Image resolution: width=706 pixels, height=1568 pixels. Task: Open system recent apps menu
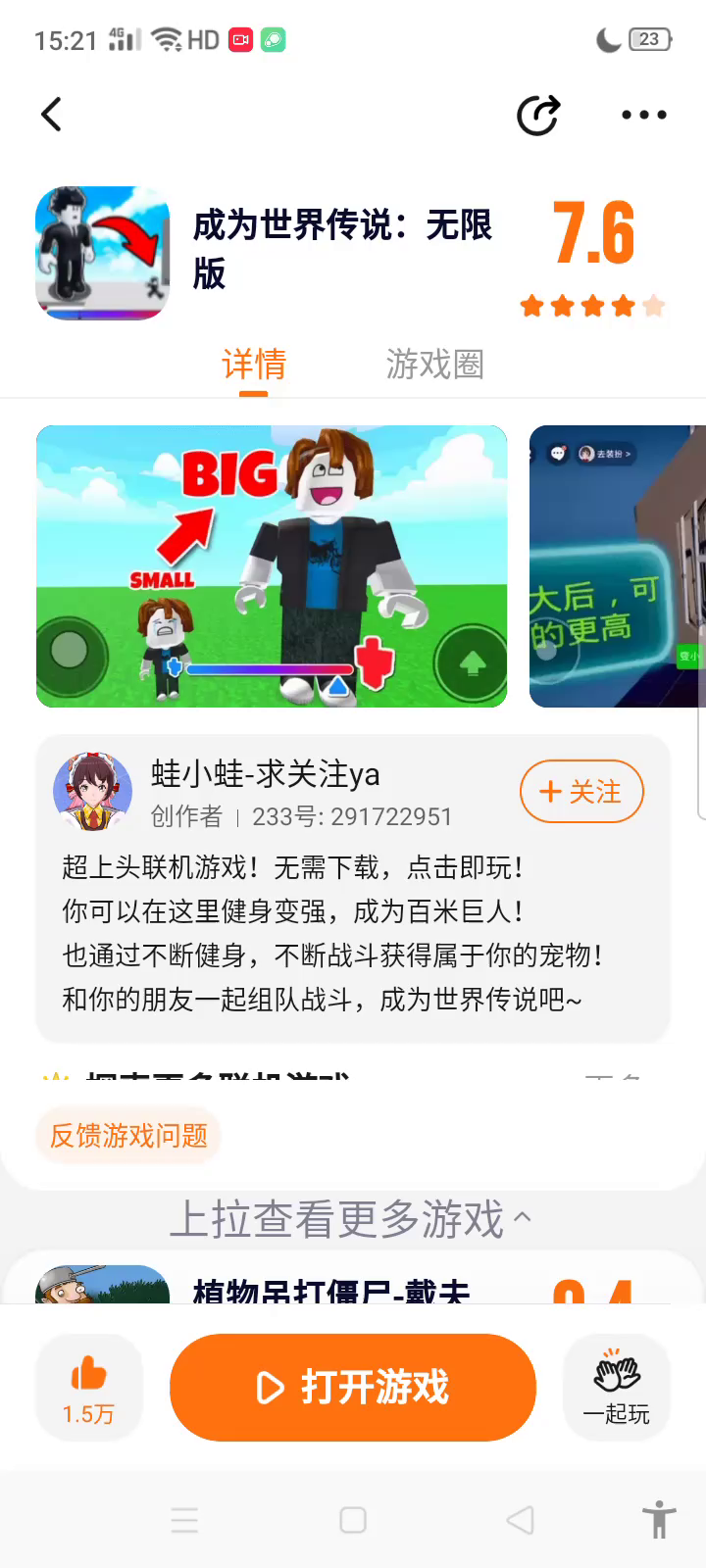coord(184,1520)
